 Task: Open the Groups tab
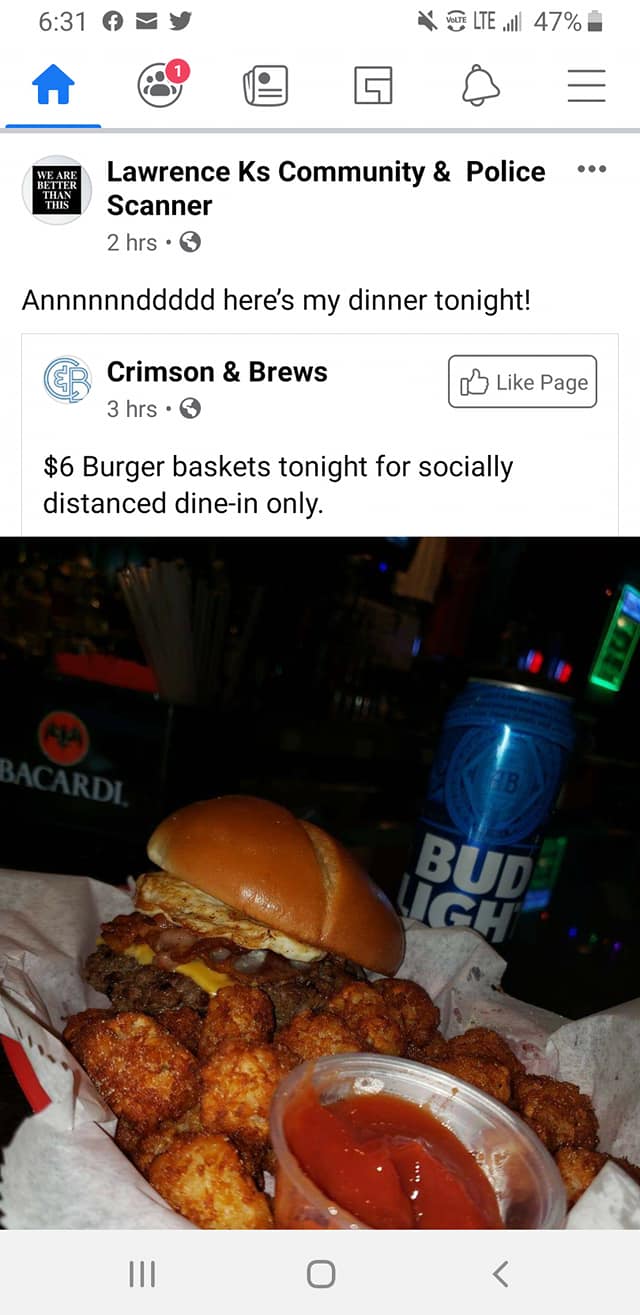(x=161, y=86)
